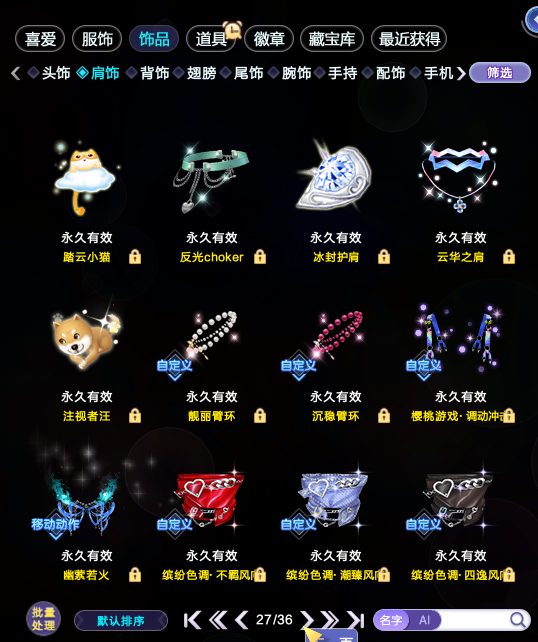Screen dimensions: 538x642
Task: Show 最近获得 items
Action: click(x=409, y=39)
